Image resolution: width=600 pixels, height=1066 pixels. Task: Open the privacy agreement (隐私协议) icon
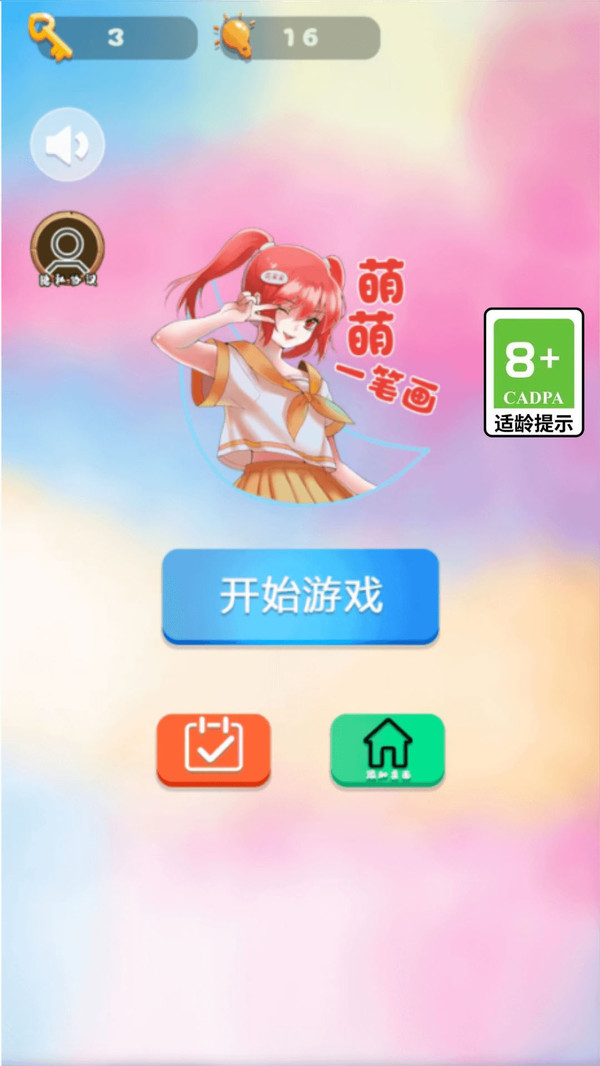67,249
